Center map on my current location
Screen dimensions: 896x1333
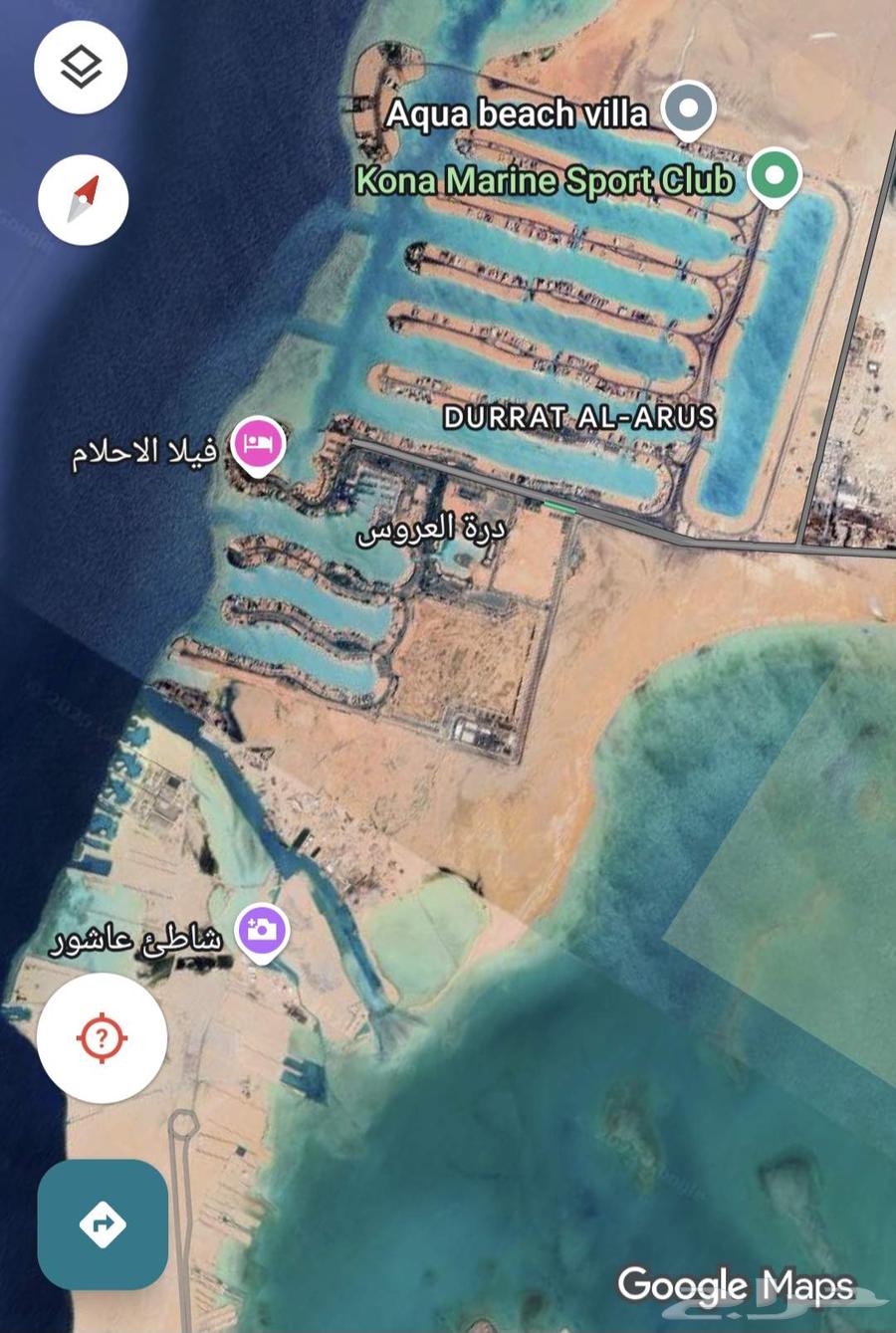click(102, 1038)
